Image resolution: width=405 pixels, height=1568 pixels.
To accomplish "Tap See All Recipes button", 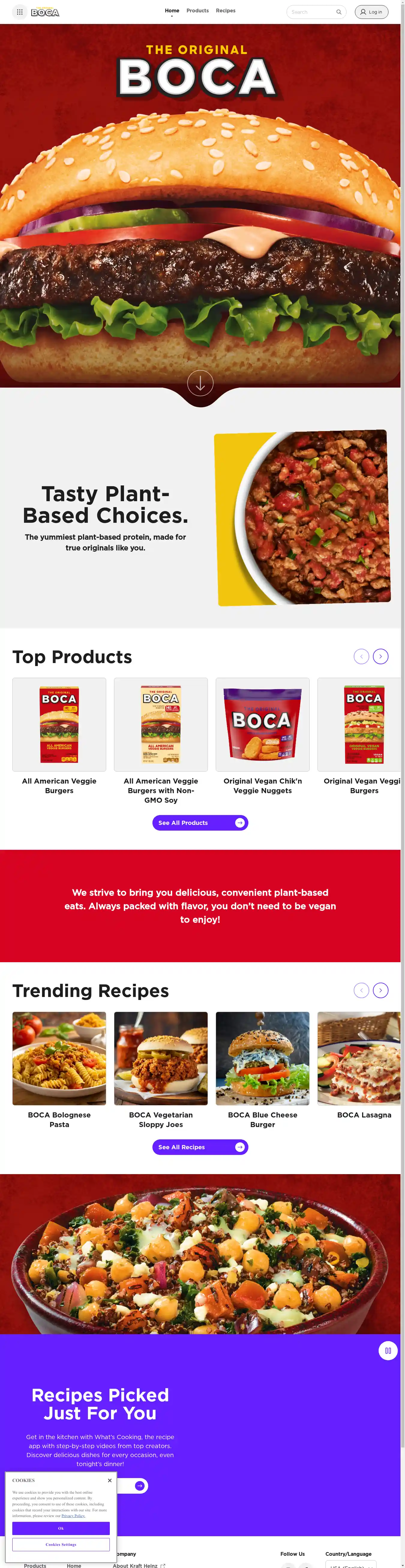I will (x=200, y=1147).
